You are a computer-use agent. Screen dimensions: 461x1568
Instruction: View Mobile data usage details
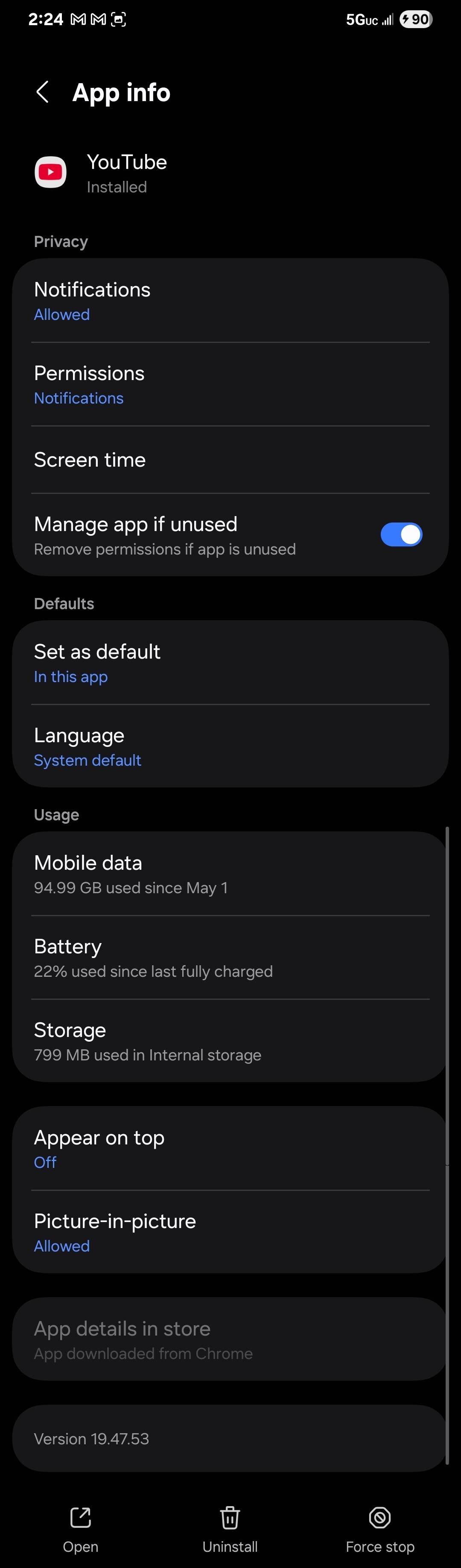tap(230, 874)
